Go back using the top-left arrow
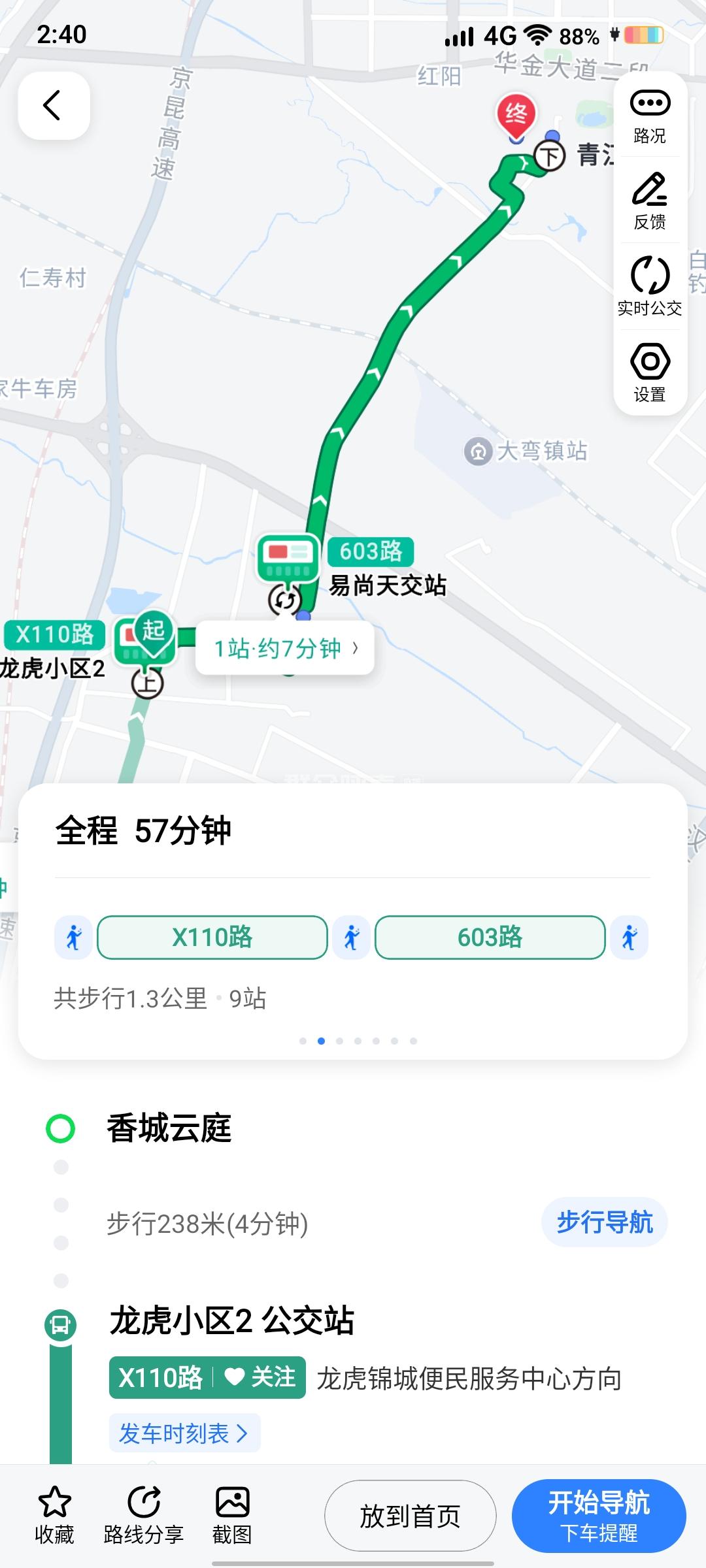Screen dimensions: 706x1568 (x=54, y=106)
